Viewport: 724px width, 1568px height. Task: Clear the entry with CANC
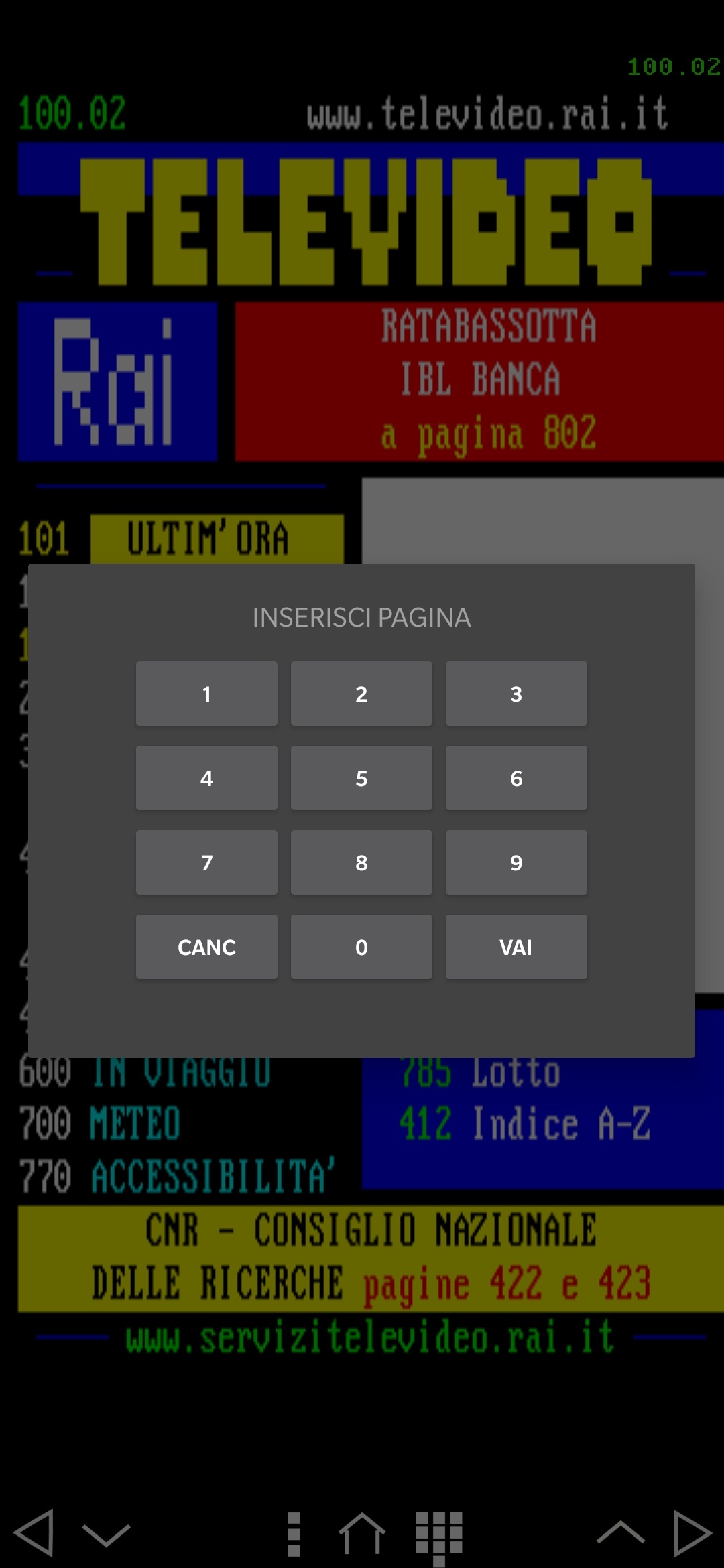[x=206, y=947]
